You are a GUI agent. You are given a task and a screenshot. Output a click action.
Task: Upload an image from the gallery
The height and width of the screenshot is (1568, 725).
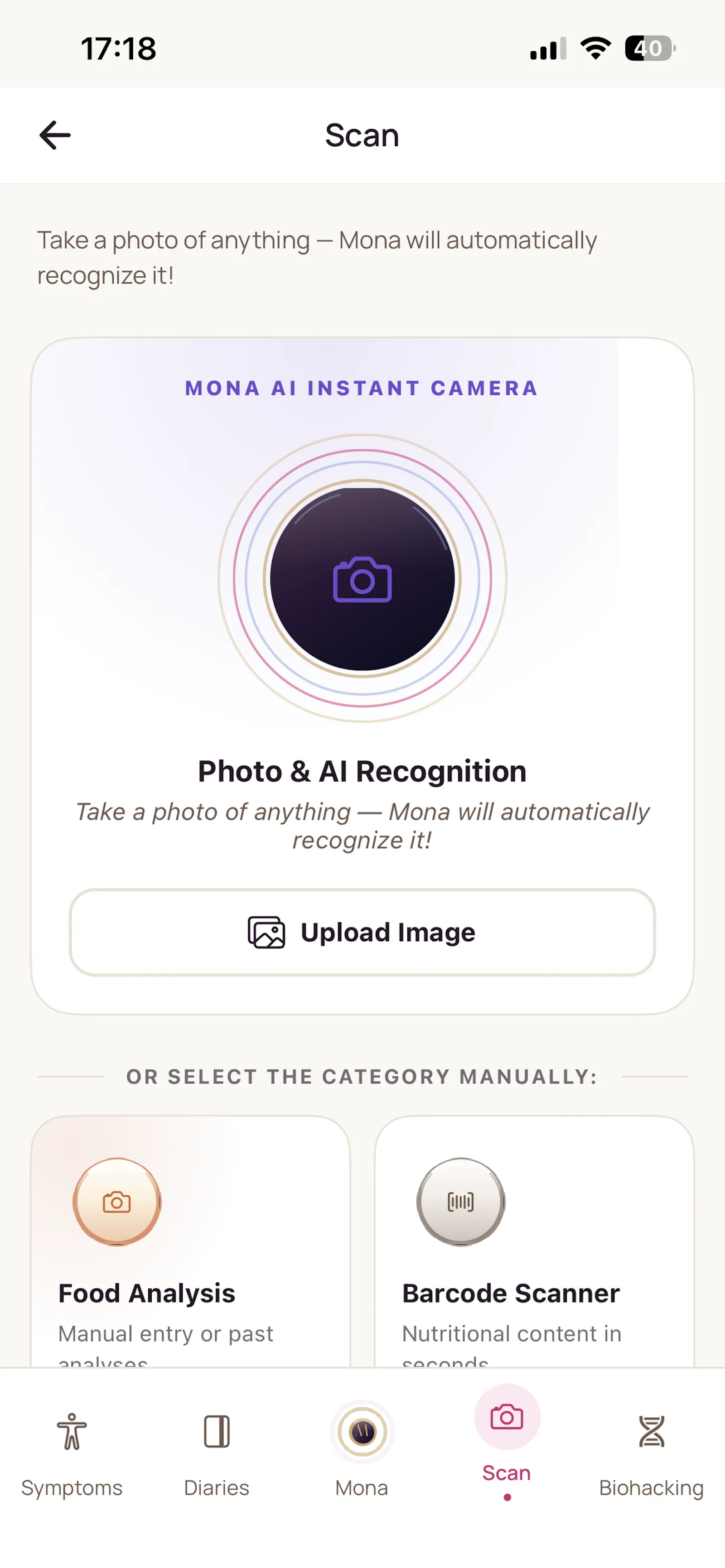pos(362,932)
